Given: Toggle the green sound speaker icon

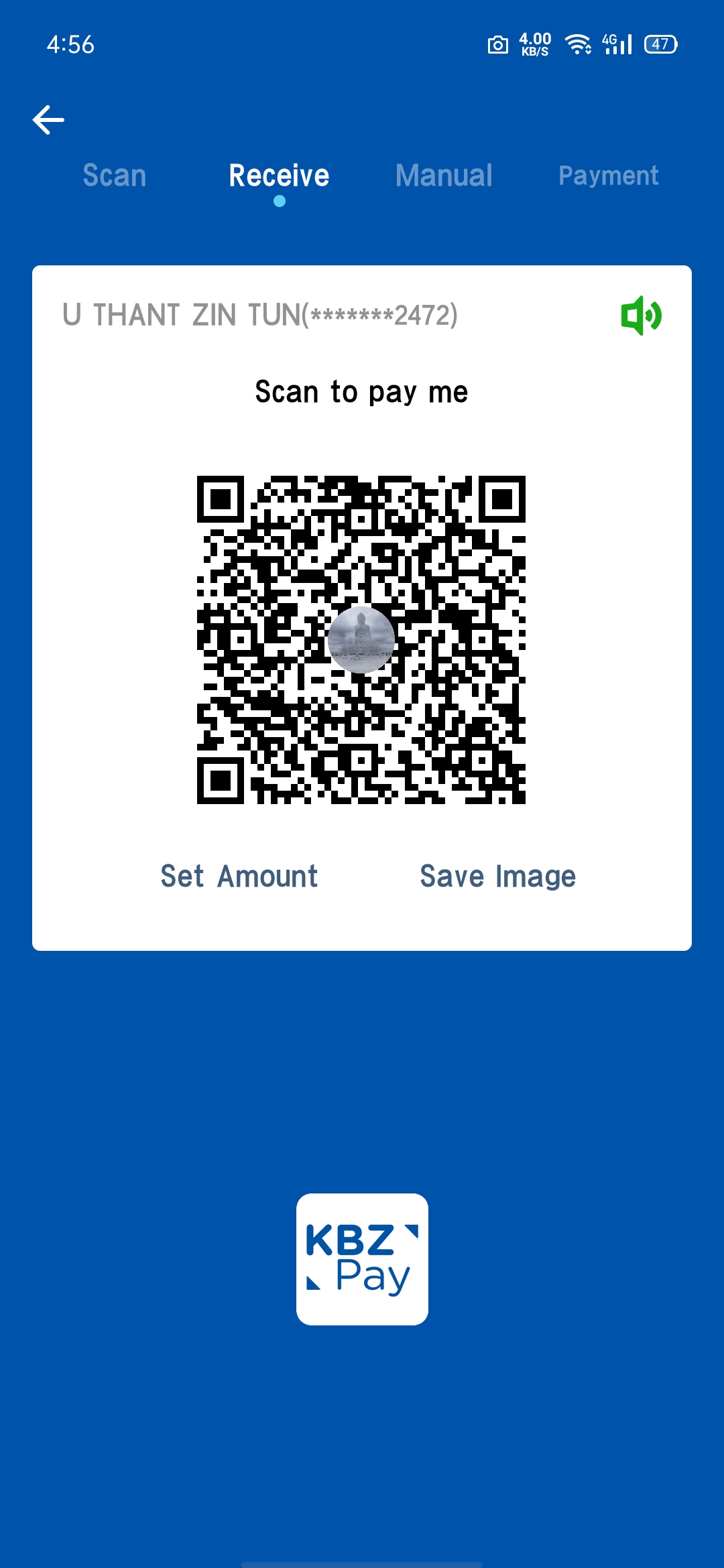Looking at the screenshot, I should (641, 315).
